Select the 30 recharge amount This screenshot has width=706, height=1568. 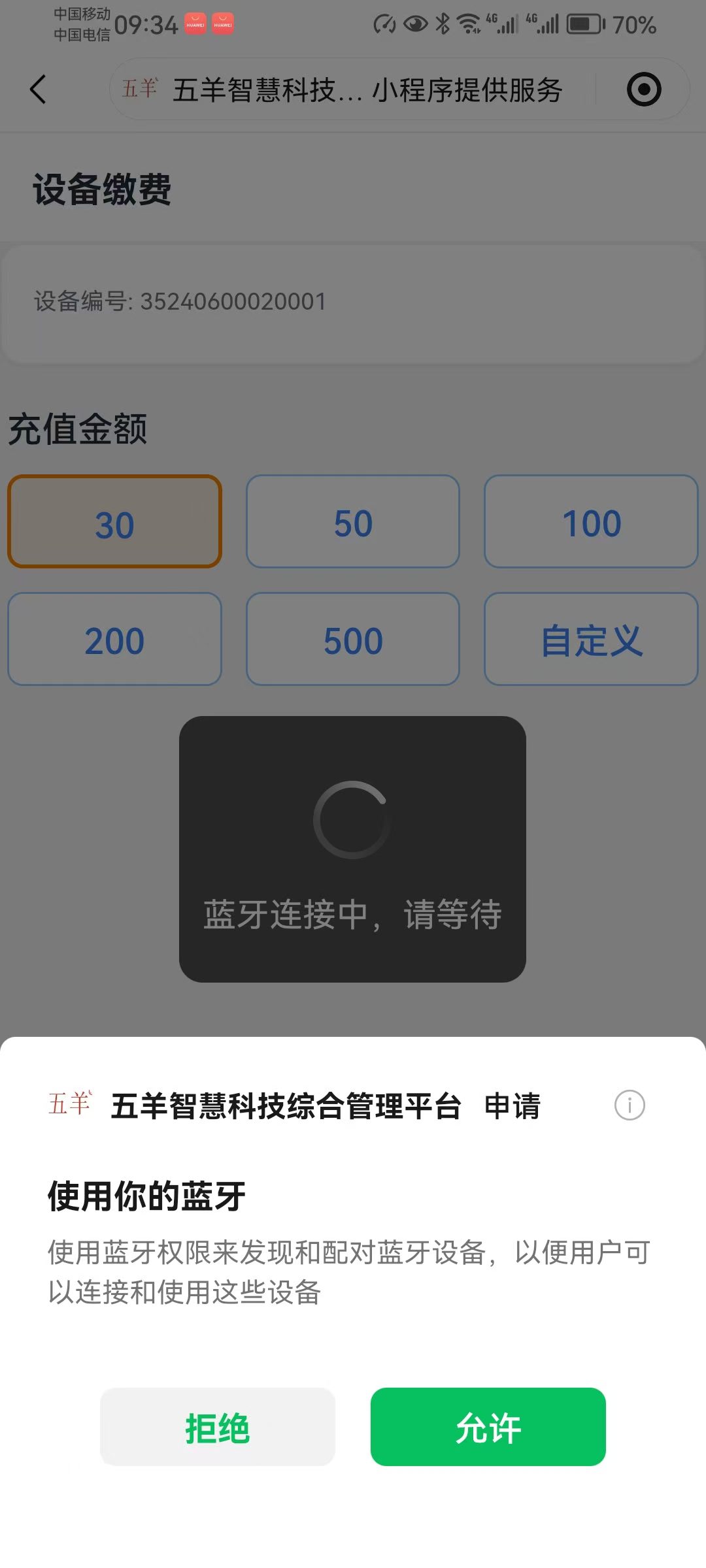coord(114,522)
